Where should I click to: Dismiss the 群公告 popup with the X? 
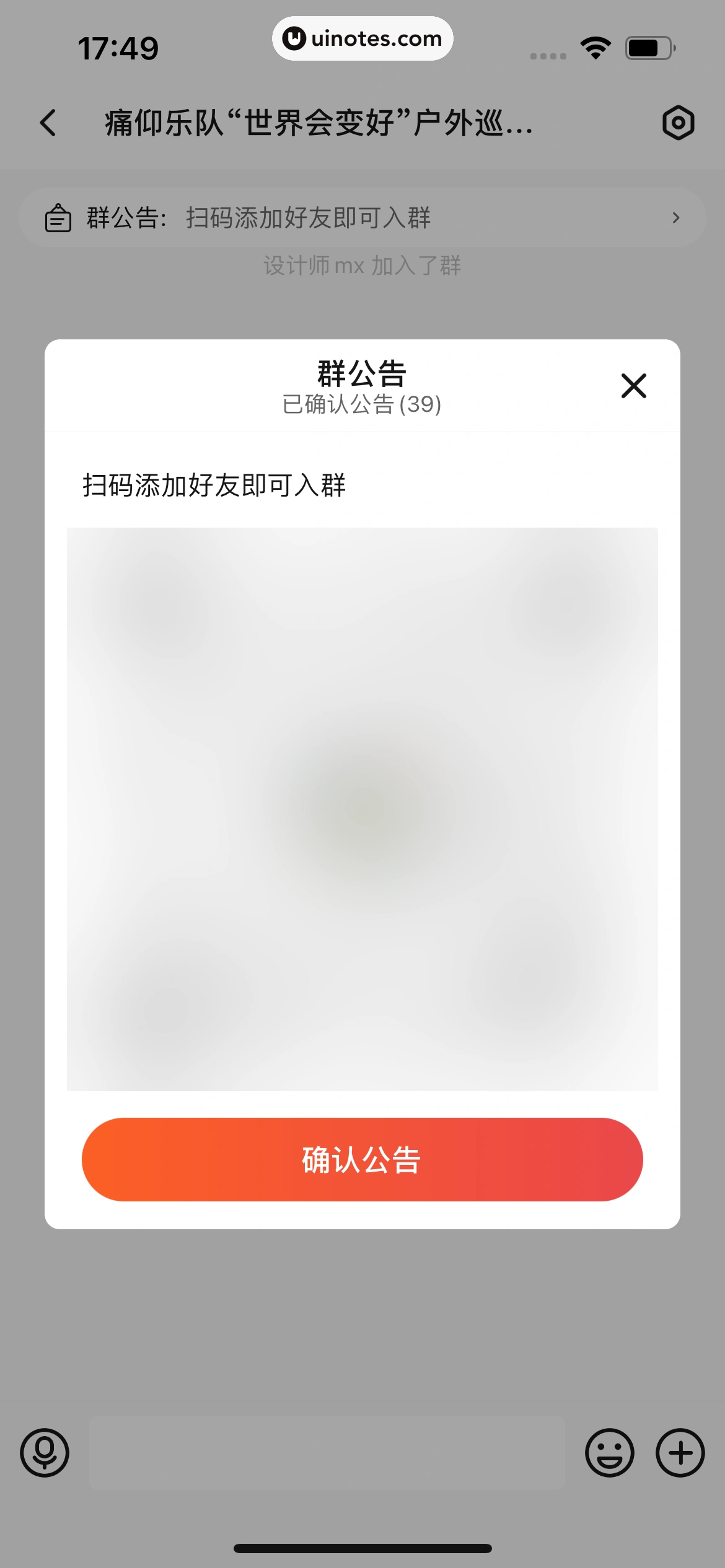pyautogui.click(x=633, y=386)
